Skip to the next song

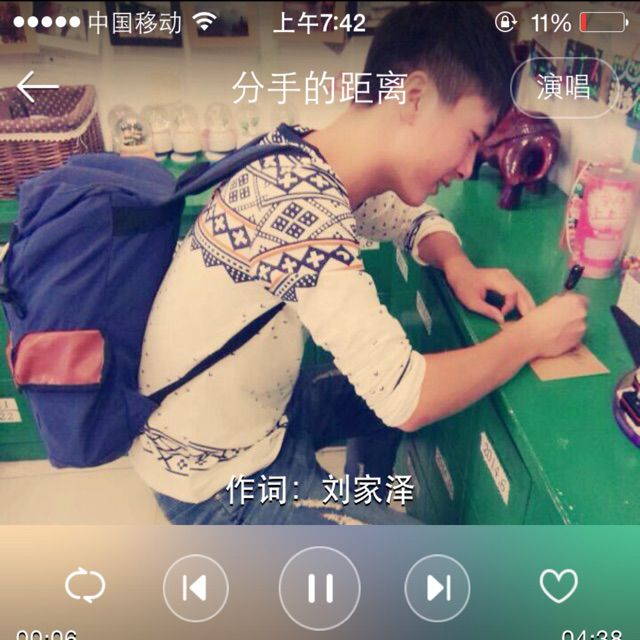point(438,588)
